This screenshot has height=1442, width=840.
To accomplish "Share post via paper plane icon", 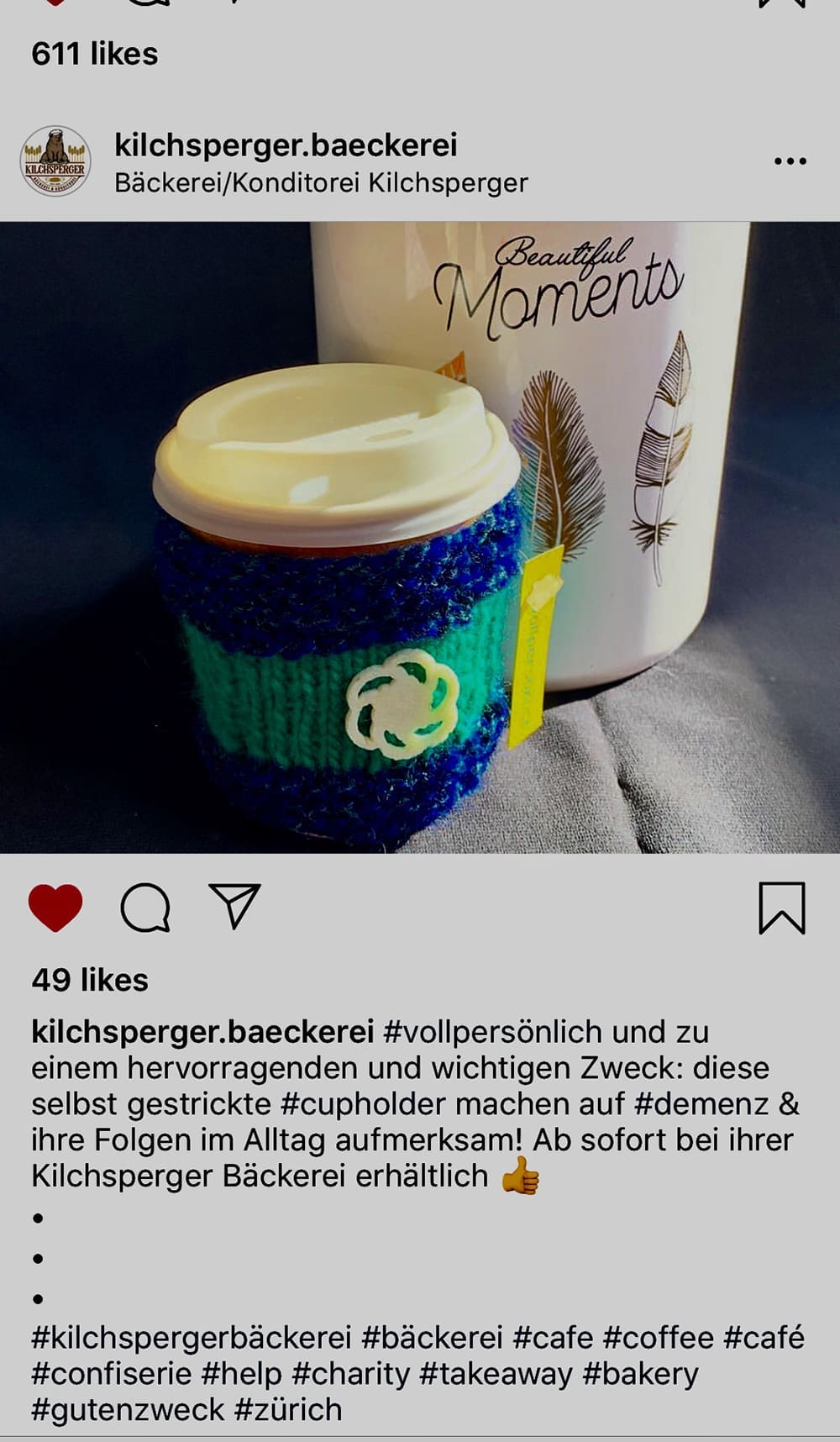I will pyautogui.click(x=234, y=906).
